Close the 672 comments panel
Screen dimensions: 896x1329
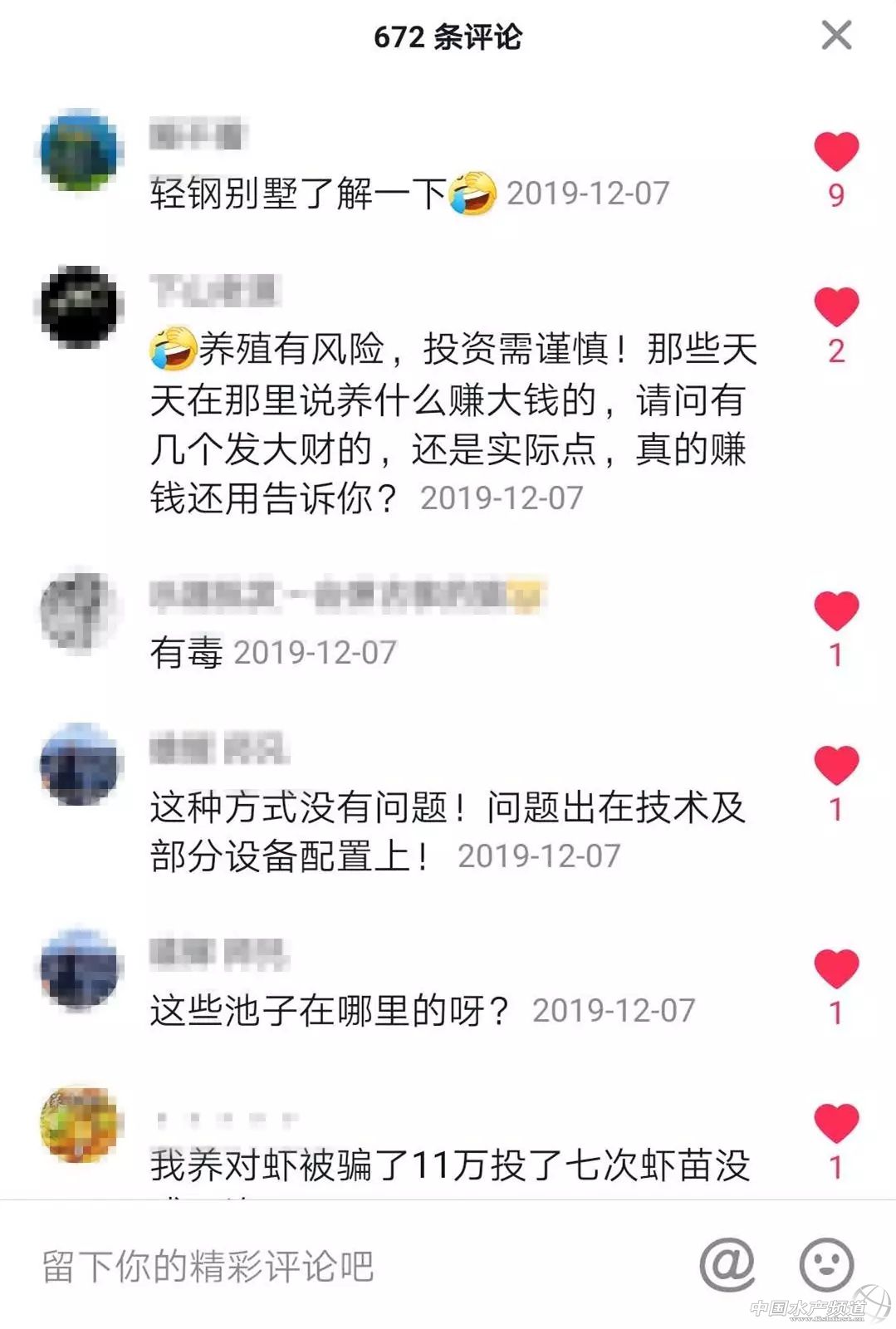[x=835, y=36]
